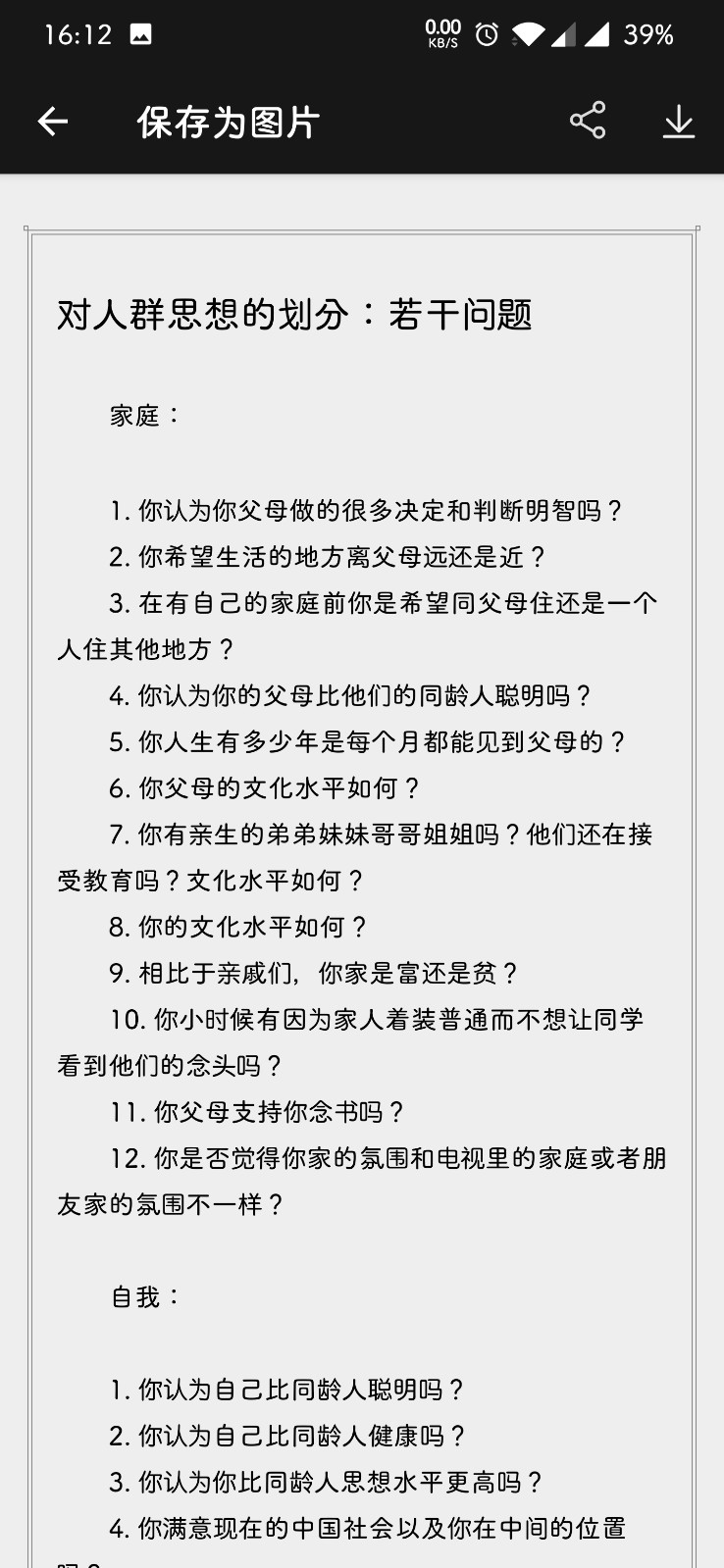Viewport: 724px width, 1568px height.
Task: Tap the first SIM signal bars icon
Action: (x=567, y=32)
